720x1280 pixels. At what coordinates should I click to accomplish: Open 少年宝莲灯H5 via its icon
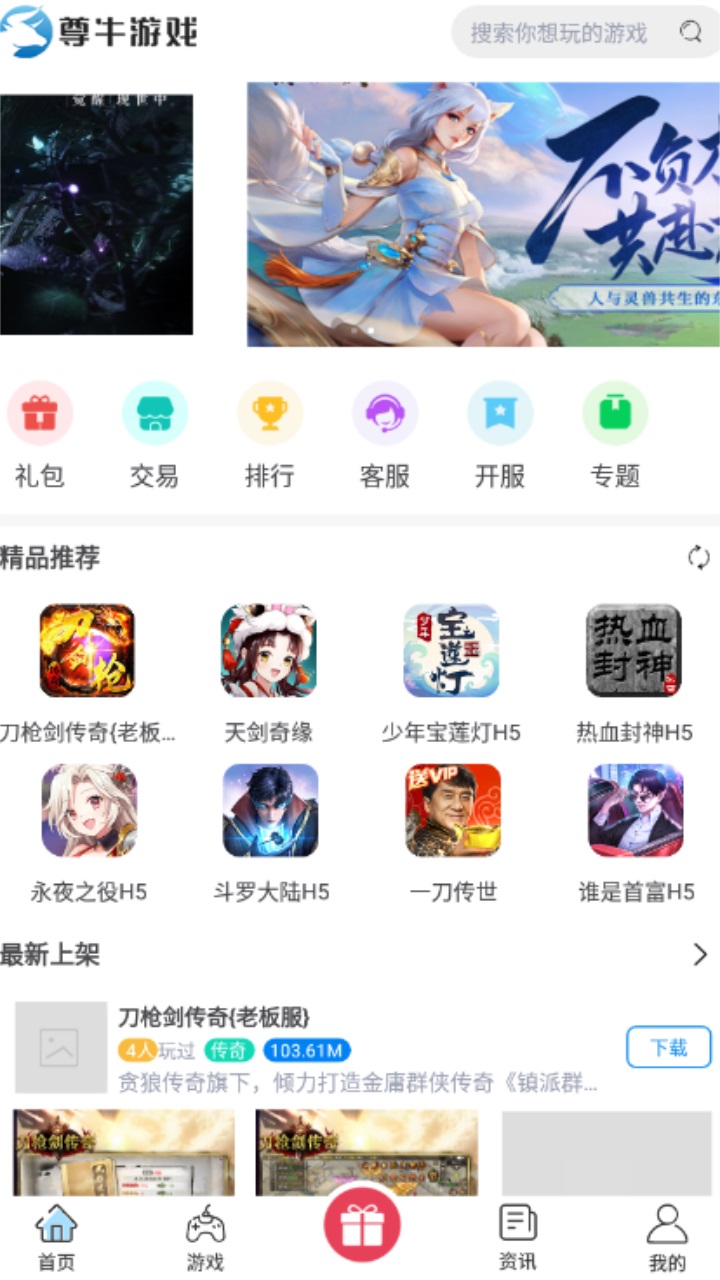point(453,651)
